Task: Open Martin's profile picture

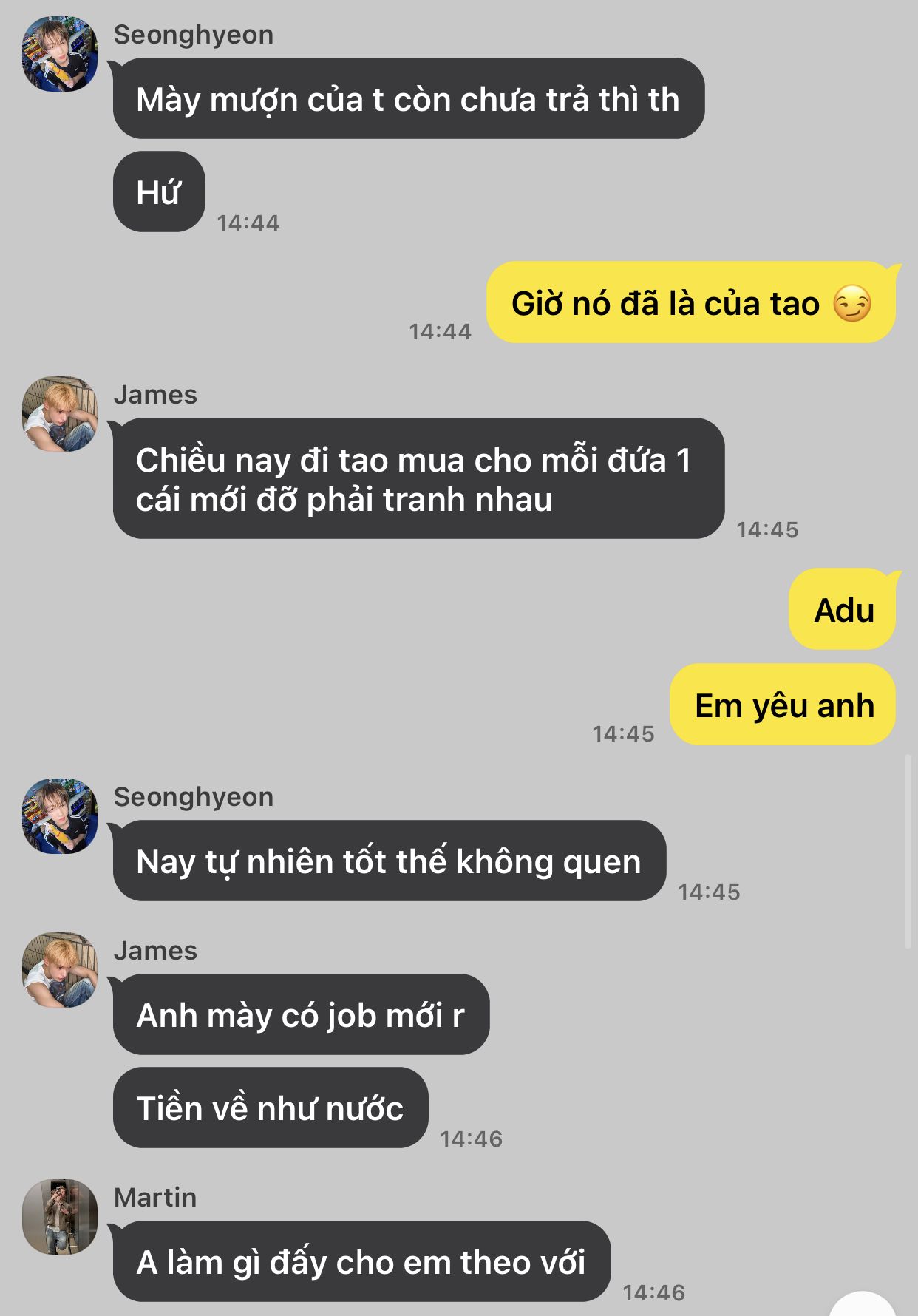Action: pos(60,1217)
